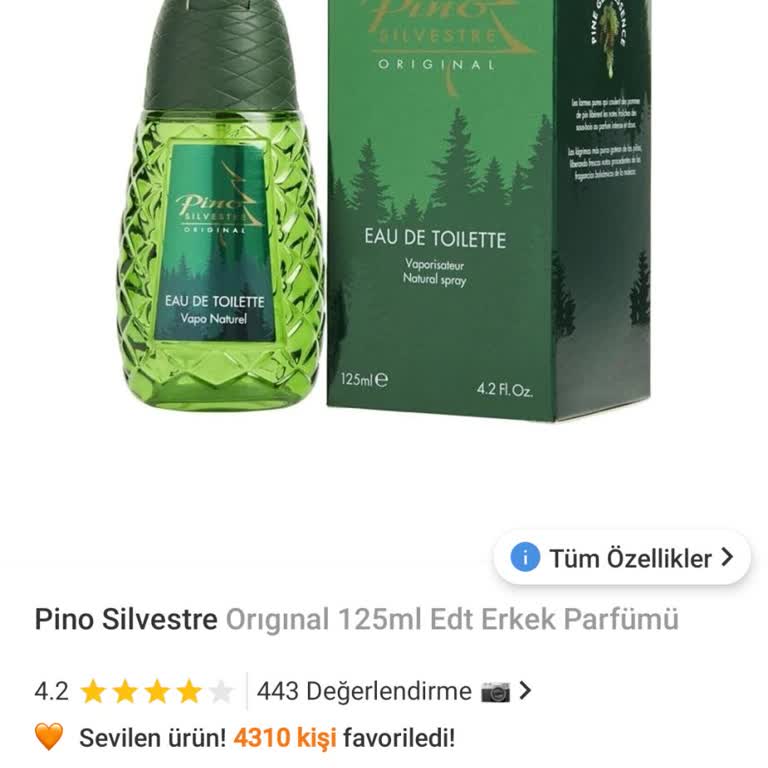Open the Pino Silvestre brand link
This screenshot has width=768, height=768.
(x=126, y=620)
